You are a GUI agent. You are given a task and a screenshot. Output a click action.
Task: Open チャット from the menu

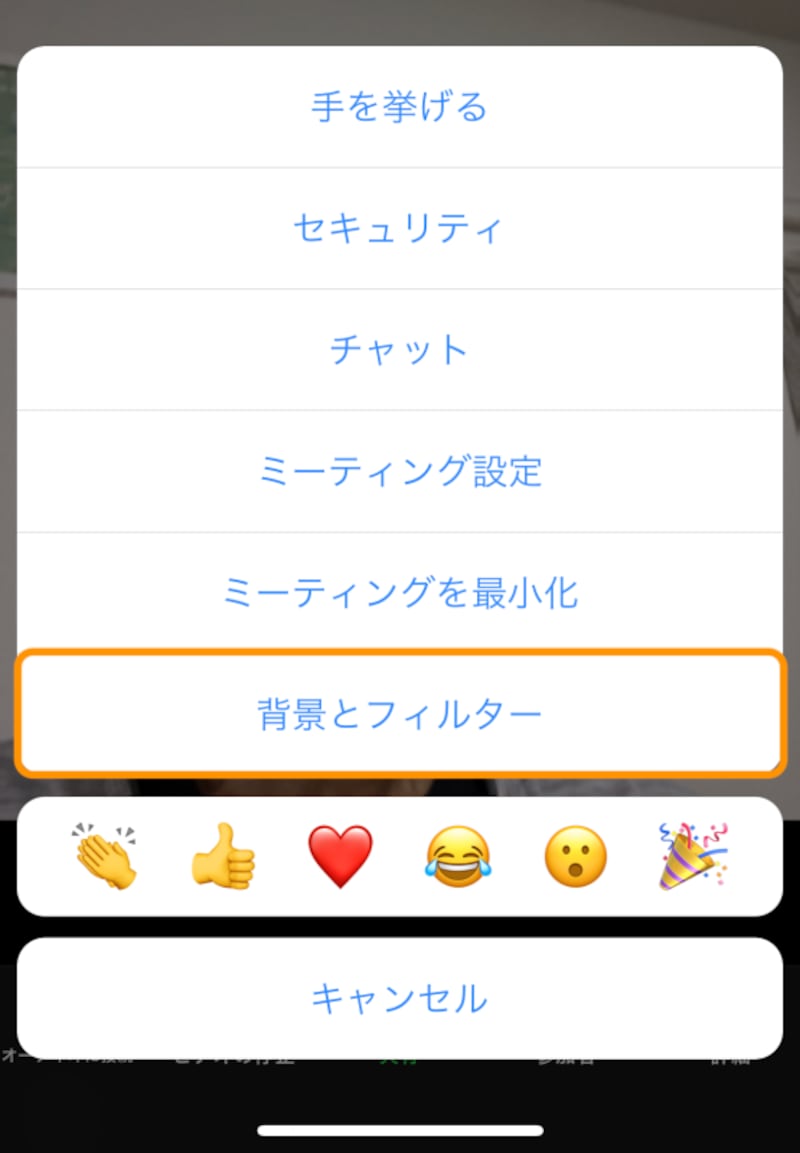pyautogui.click(x=400, y=349)
